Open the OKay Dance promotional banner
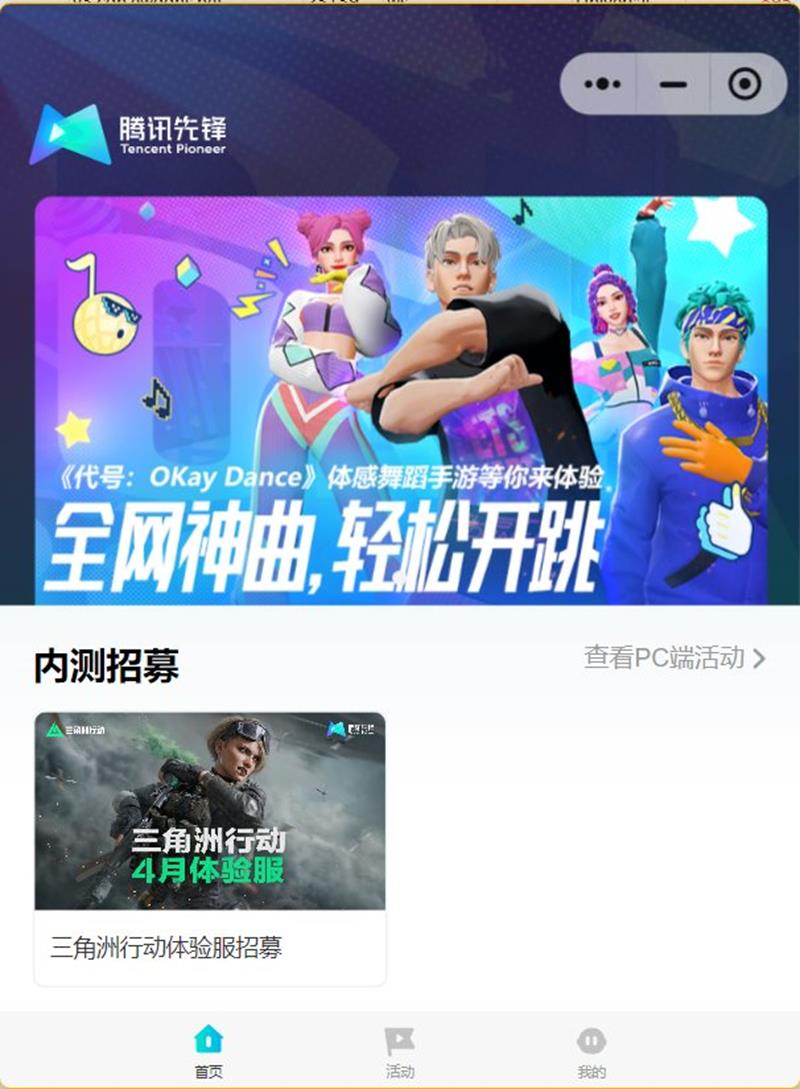Screen dimensions: 800x1089 [400, 400]
